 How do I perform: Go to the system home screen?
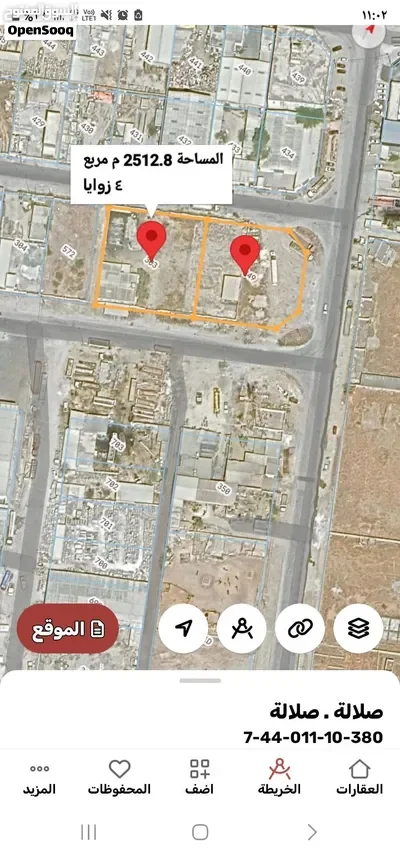pos(200,832)
